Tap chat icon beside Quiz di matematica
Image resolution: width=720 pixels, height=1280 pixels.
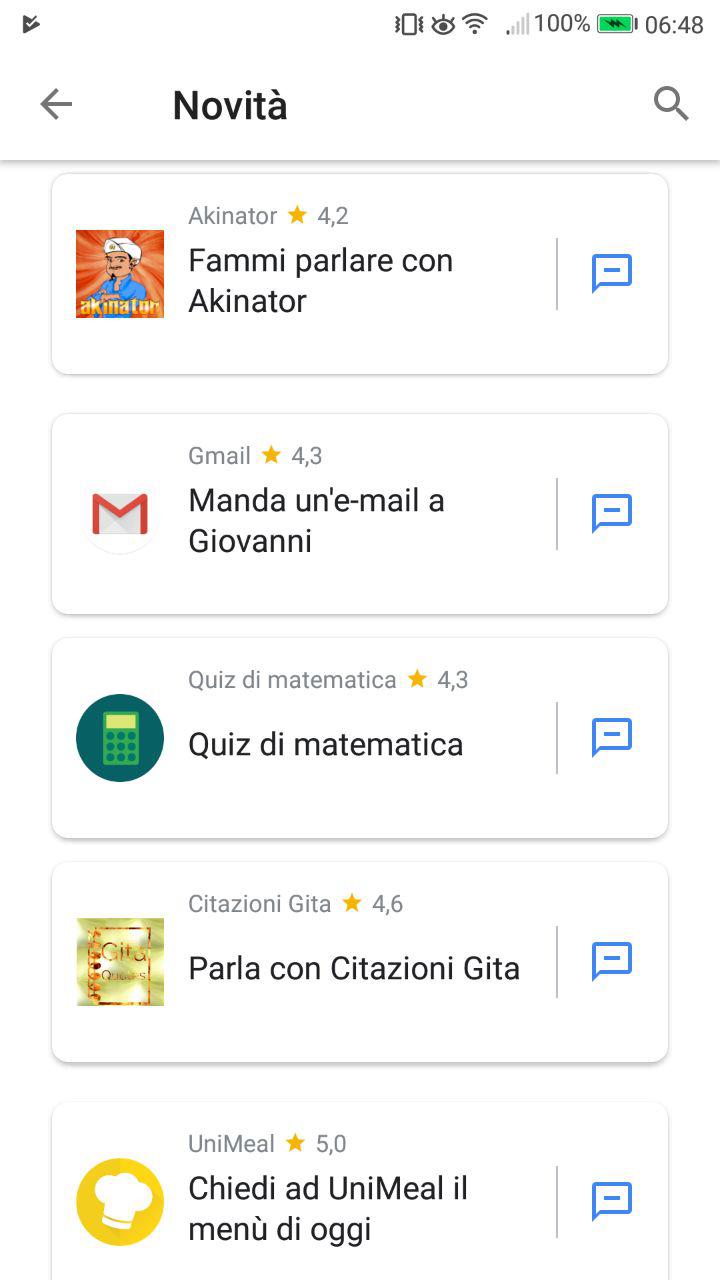point(612,737)
